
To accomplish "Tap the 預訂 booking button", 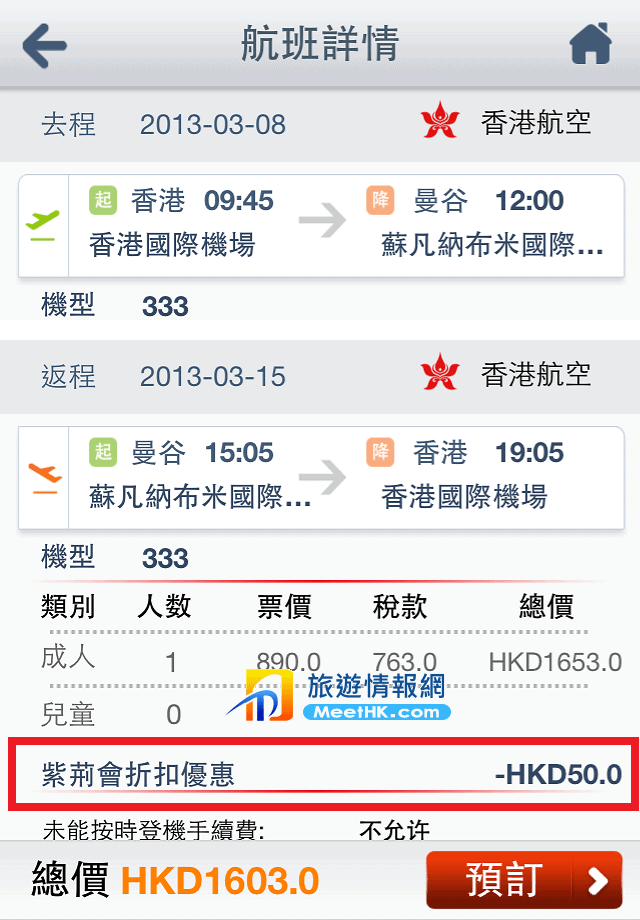I will (x=524, y=880).
